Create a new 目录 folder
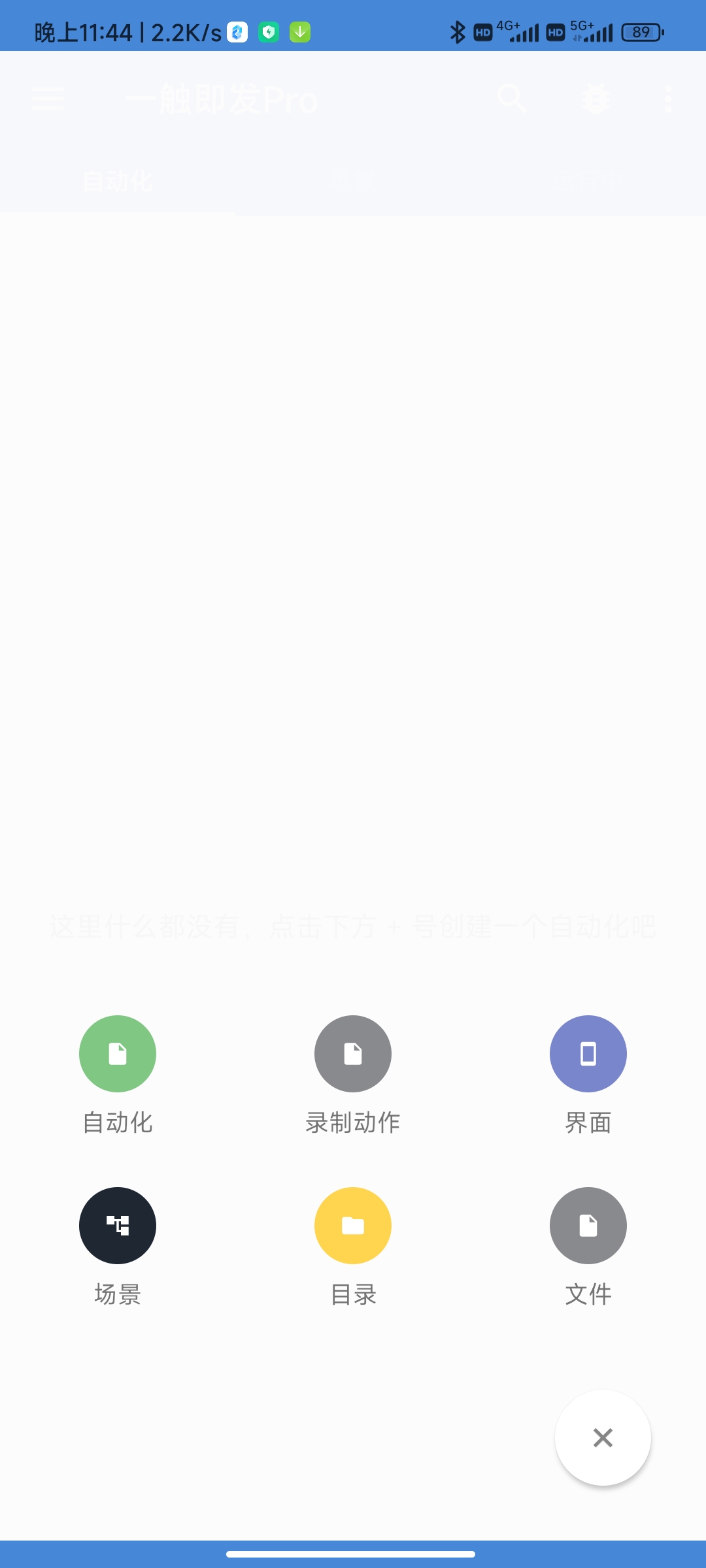706x1568 pixels. click(353, 1225)
